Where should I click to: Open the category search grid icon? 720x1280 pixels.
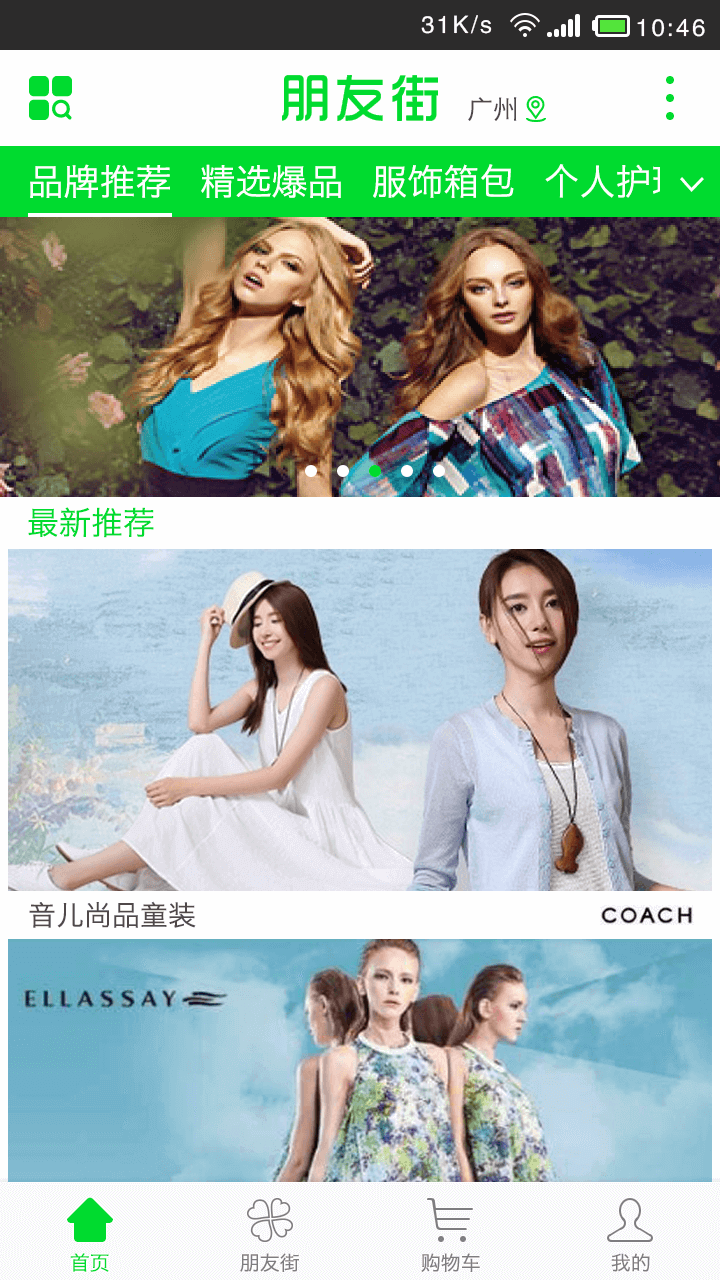tap(50, 98)
